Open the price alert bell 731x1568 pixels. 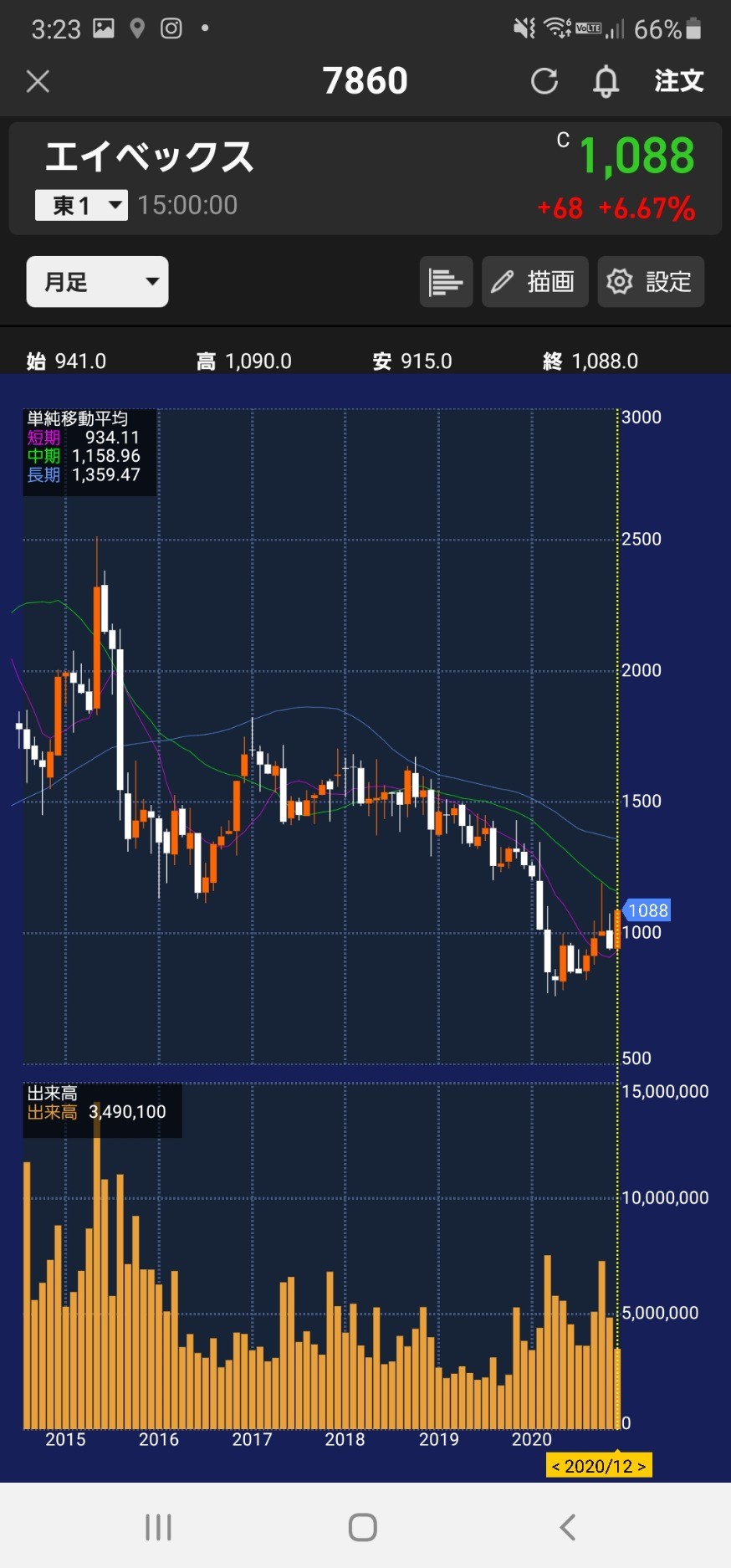click(x=606, y=81)
